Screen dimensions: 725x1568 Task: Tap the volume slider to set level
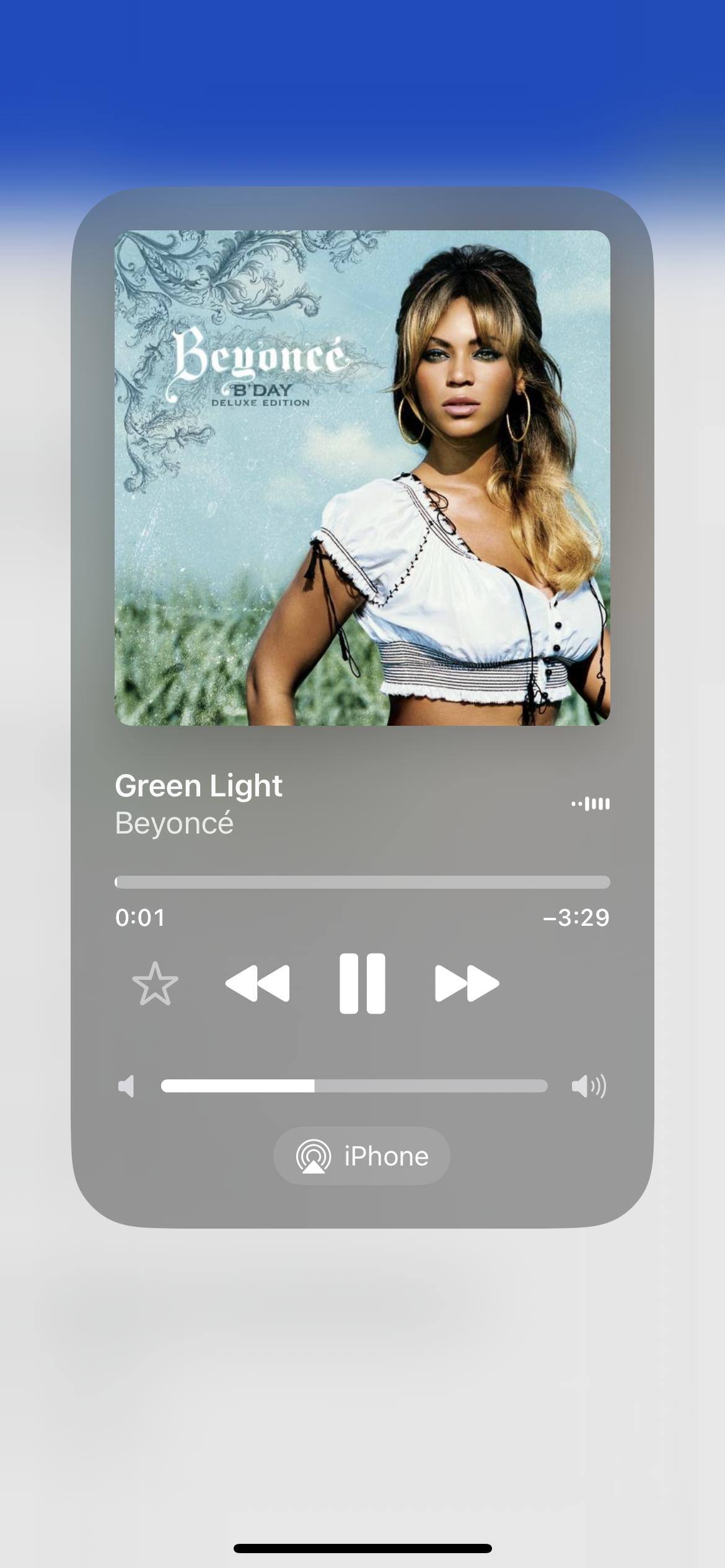point(354,1086)
